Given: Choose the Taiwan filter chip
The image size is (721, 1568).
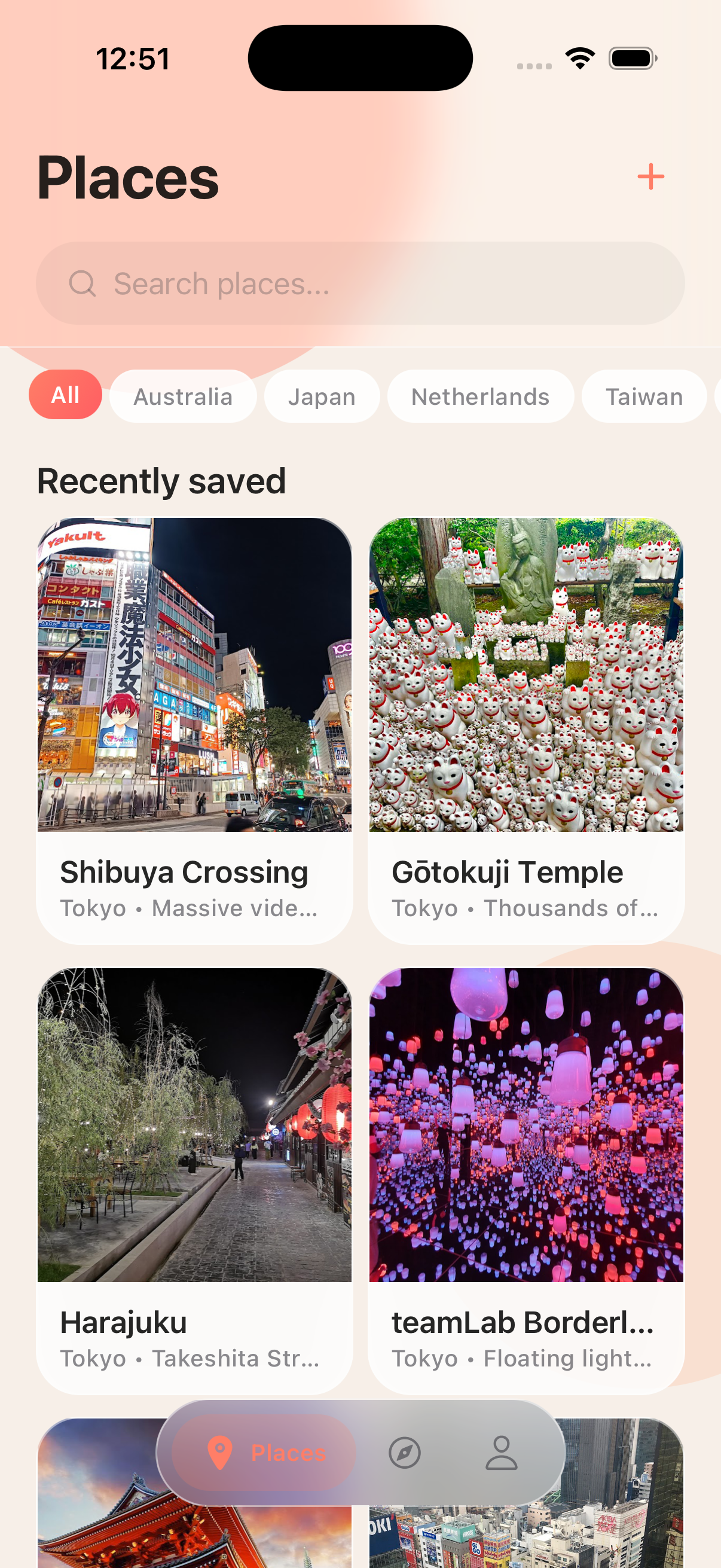Looking at the screenshot, I should (644, 396).
